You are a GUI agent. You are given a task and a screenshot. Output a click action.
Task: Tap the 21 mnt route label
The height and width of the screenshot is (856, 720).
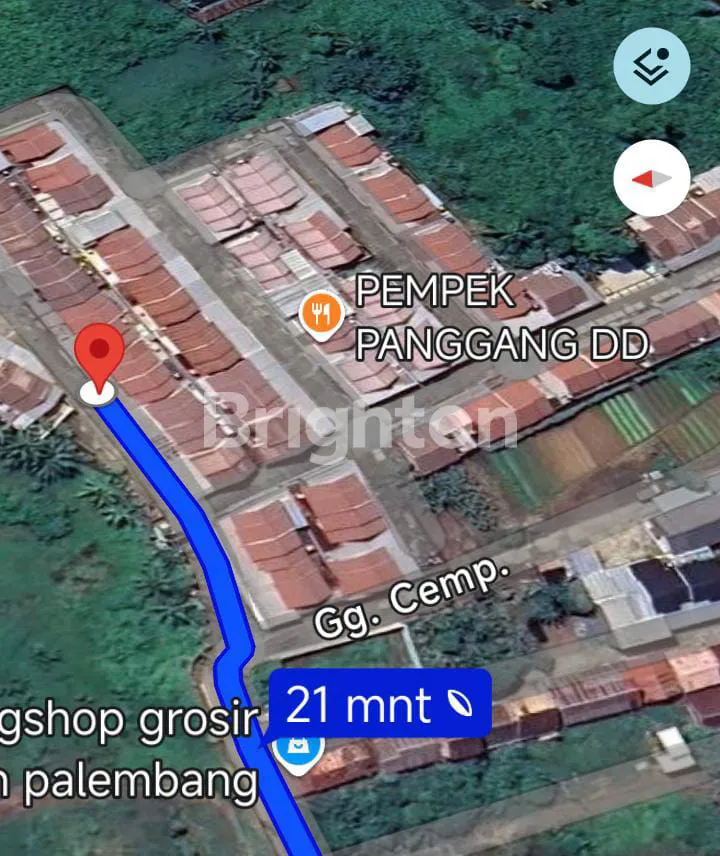pyautogui.click(x=380, y=704)
